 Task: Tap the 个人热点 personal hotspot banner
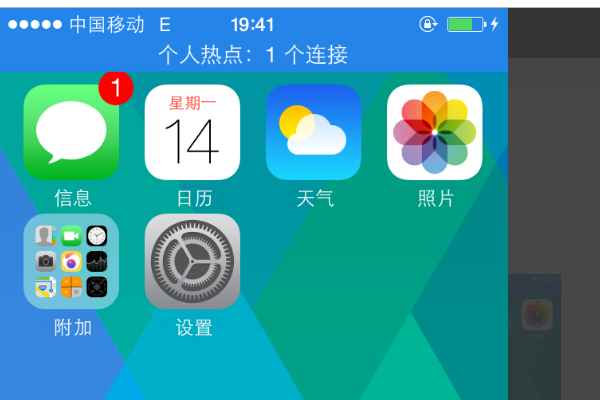[253, 54]
